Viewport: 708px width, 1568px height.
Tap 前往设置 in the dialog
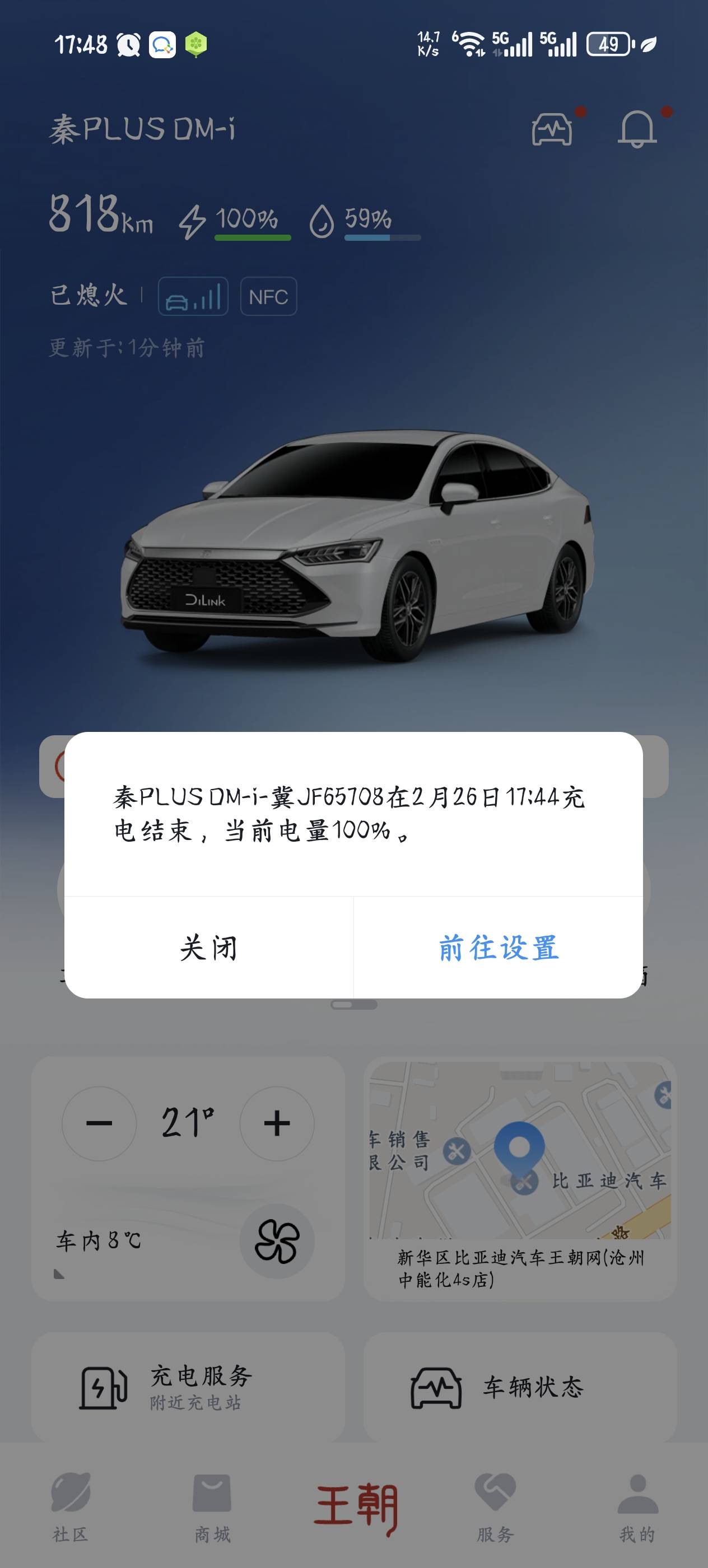(x=498, y=947)
